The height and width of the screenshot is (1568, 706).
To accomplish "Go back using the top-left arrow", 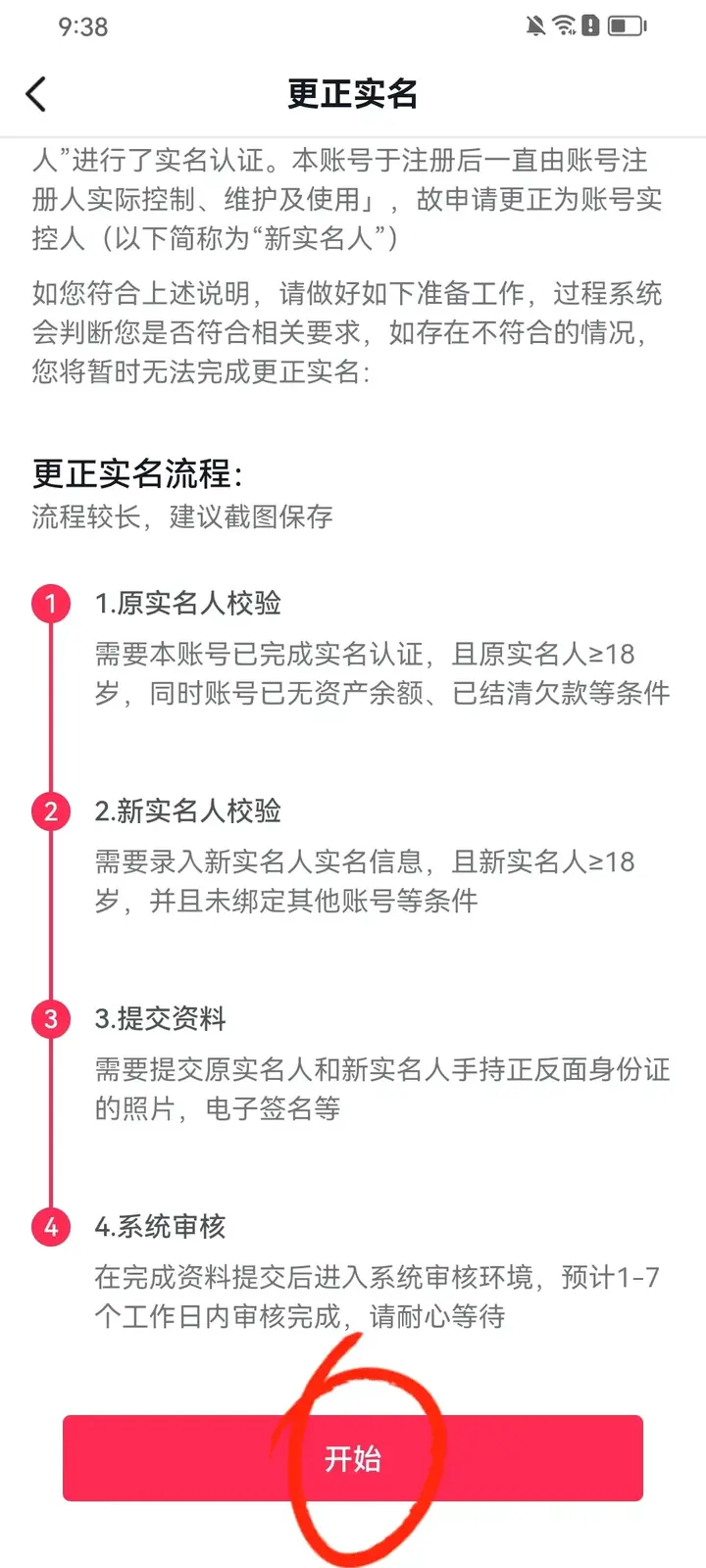I will pos(36,94).
